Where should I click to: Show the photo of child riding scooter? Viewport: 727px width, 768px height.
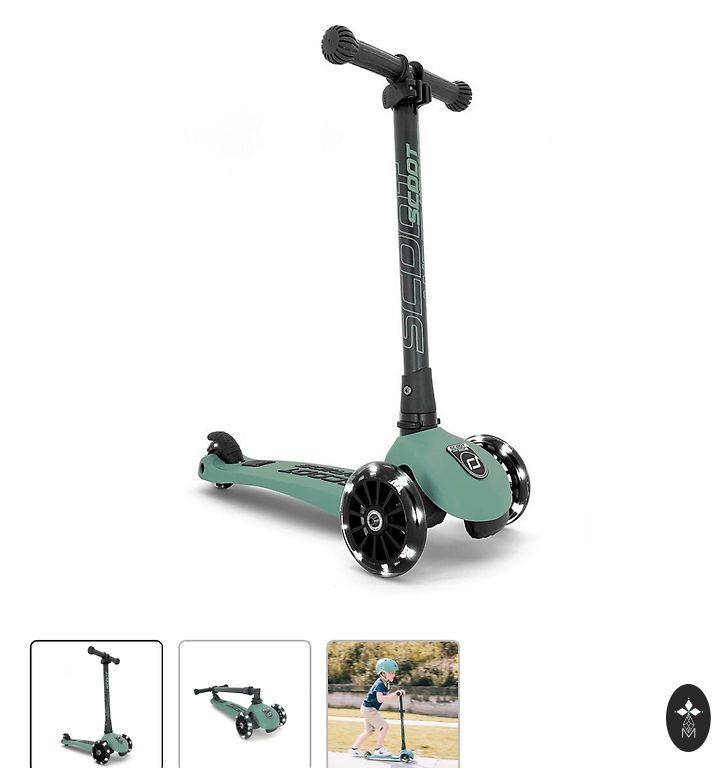tap(393, 704)
